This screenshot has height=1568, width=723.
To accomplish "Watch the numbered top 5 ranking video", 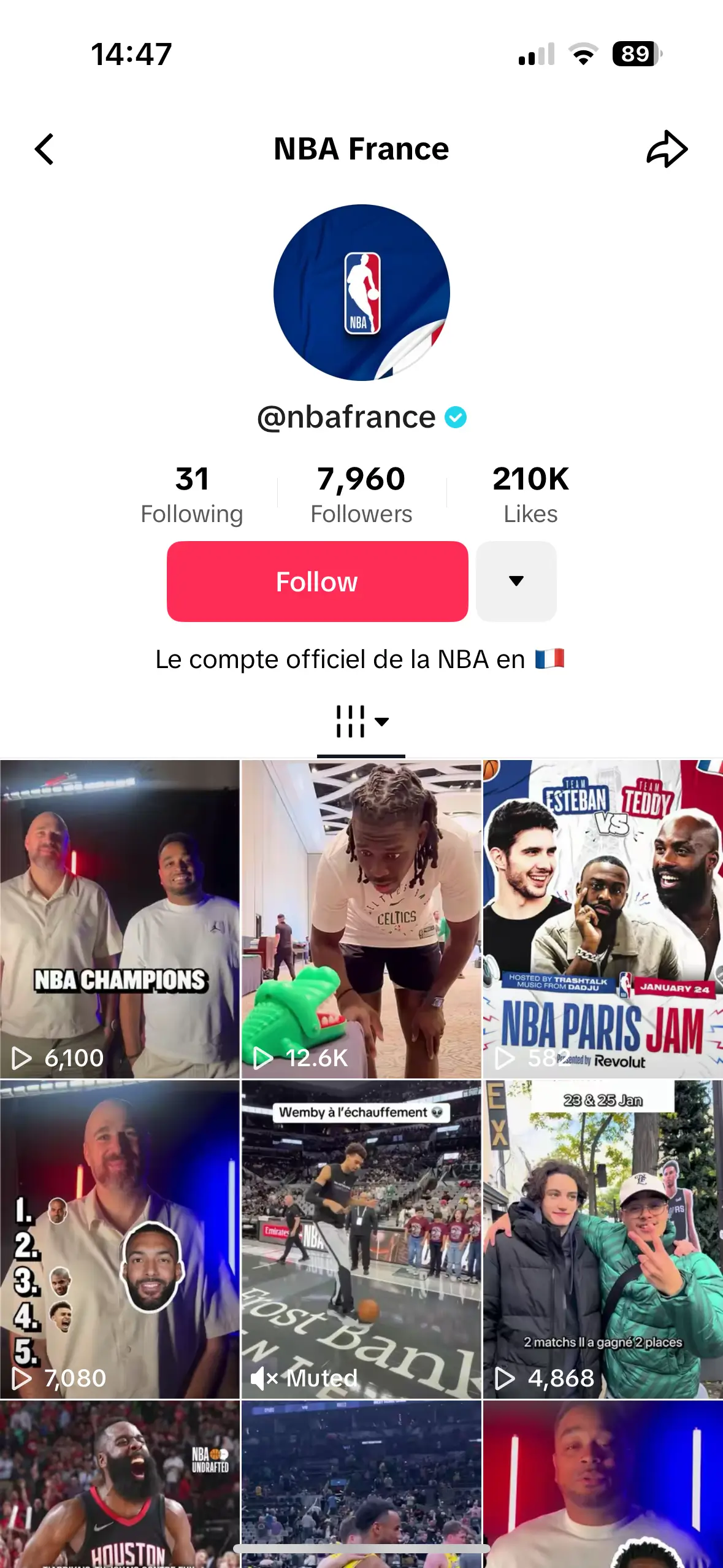I will [120, 1239].
